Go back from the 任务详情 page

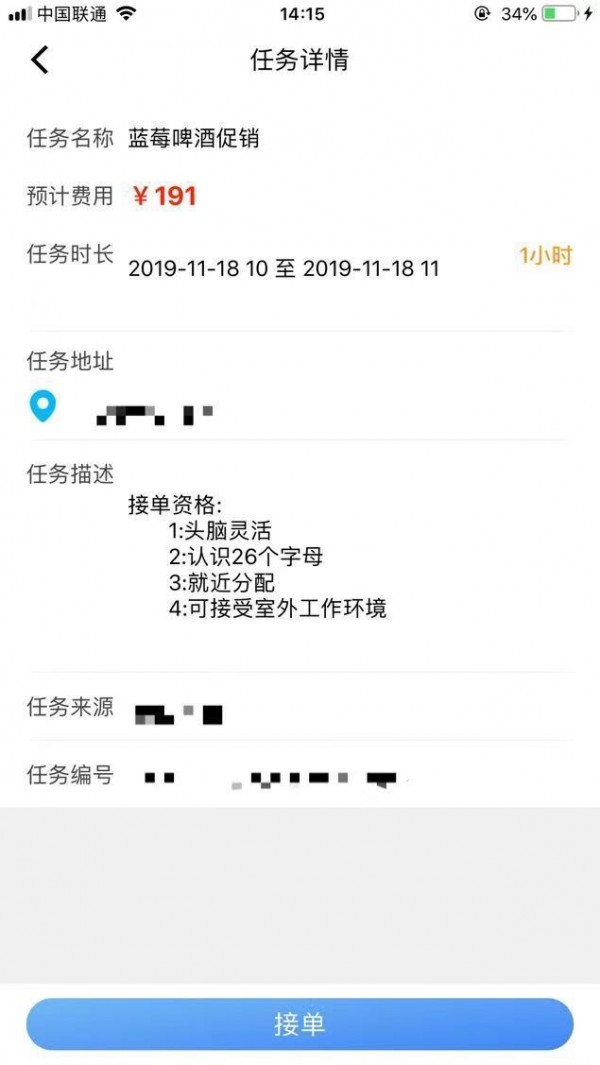click(39, 60)
